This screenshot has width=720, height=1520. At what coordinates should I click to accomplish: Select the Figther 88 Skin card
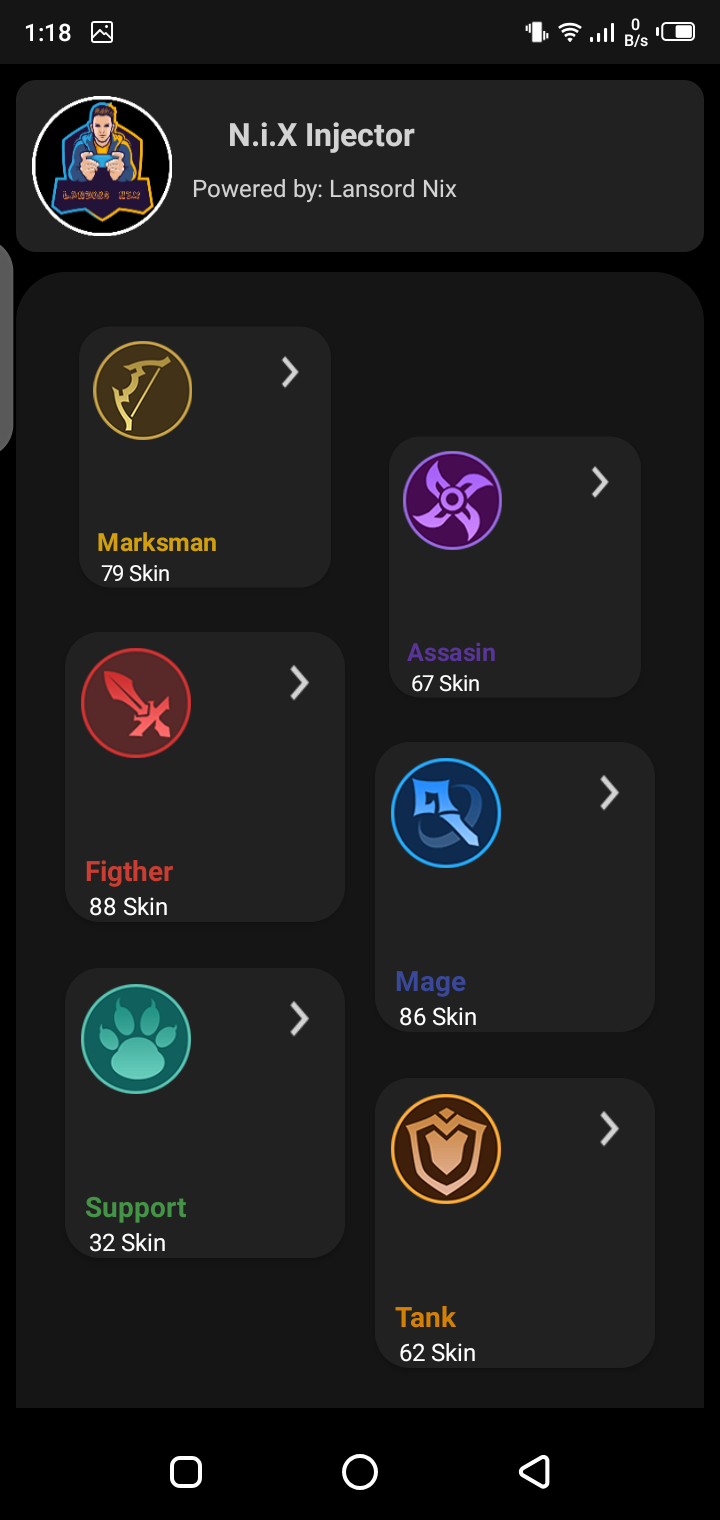(205, 777)
